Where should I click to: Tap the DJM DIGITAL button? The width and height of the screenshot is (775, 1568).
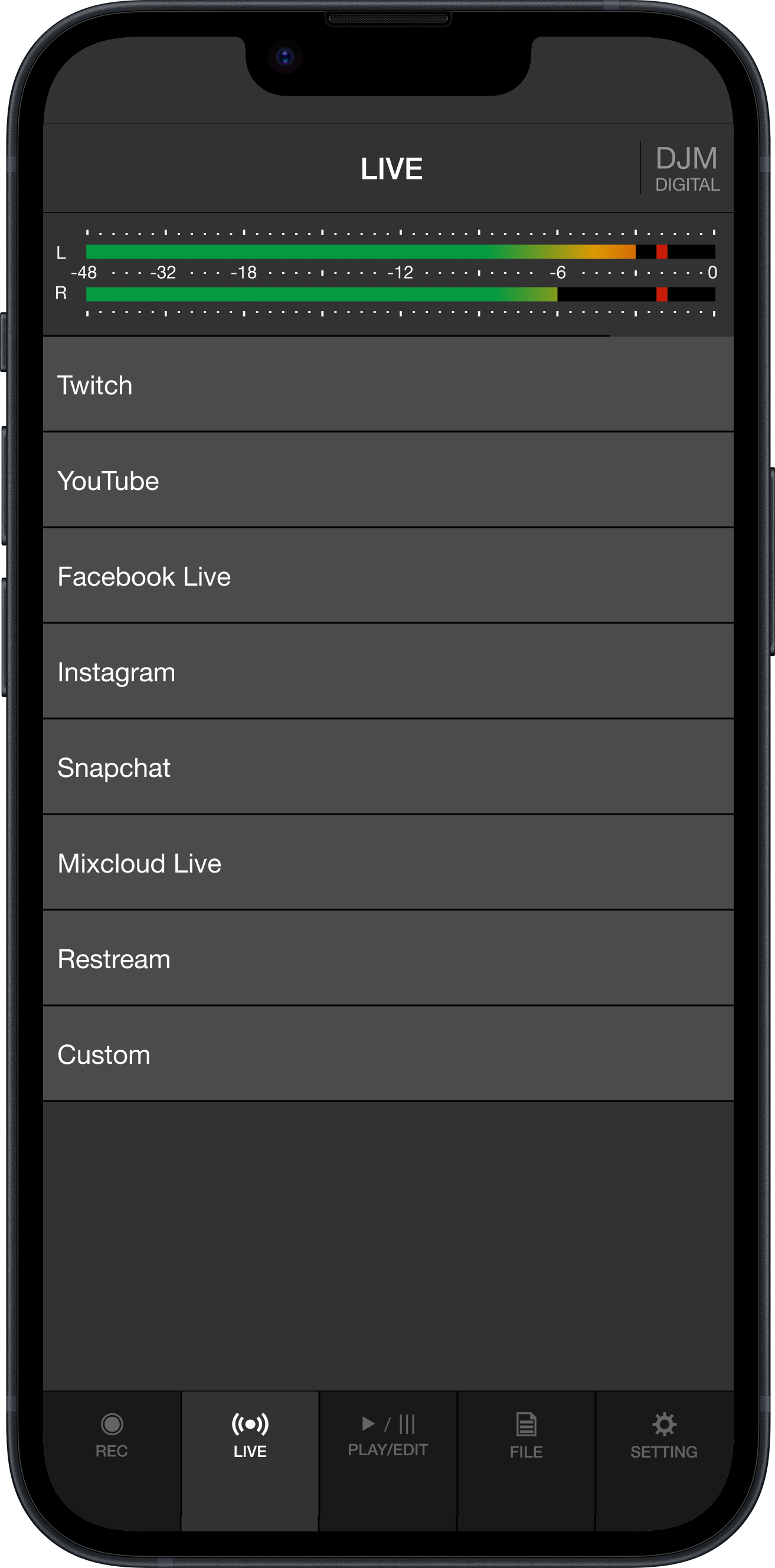click(x=686, y=168)
